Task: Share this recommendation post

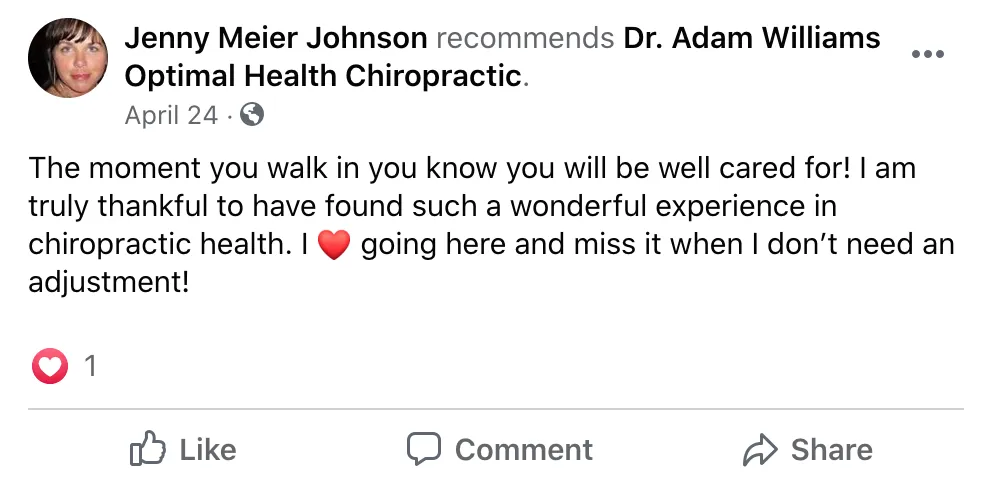Action: 808,449
